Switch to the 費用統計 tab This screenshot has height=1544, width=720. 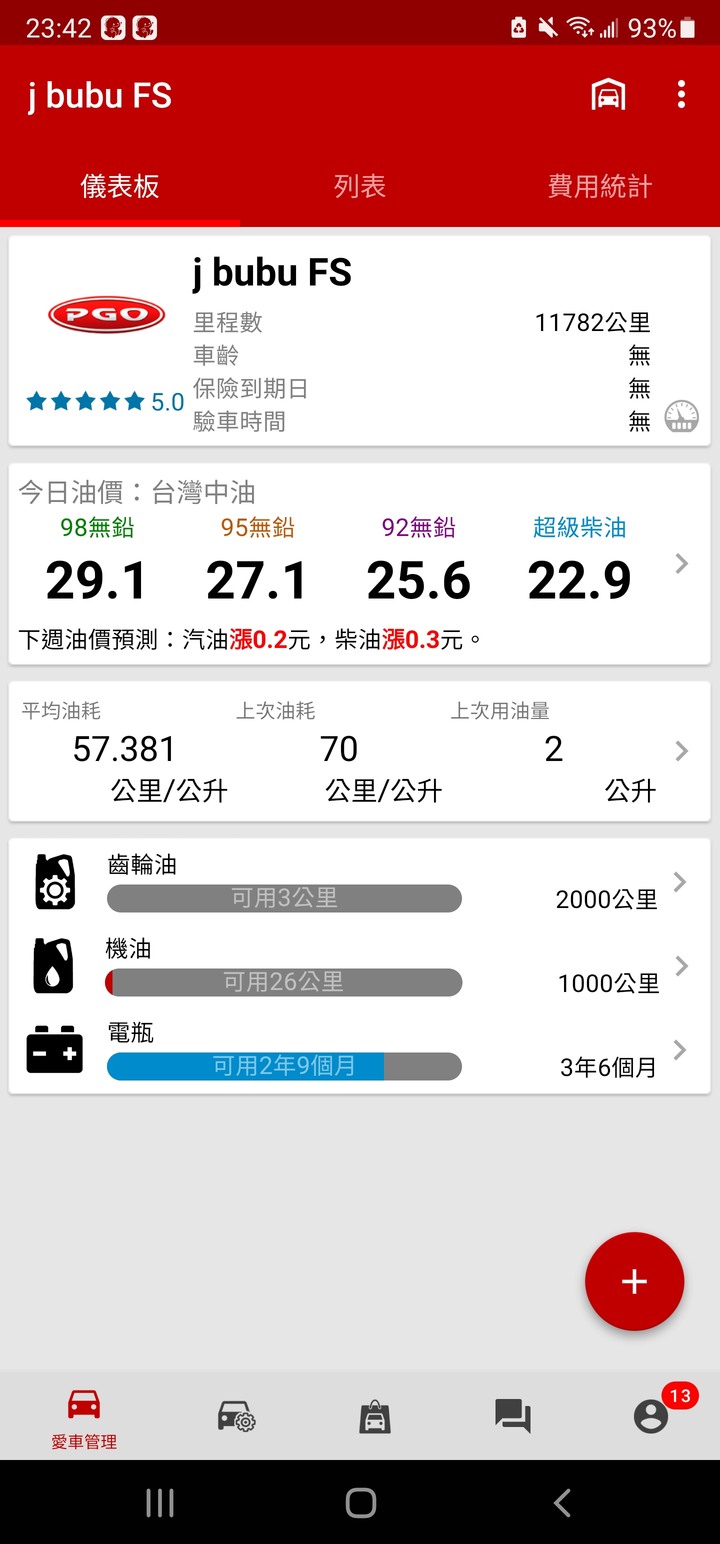600,186
